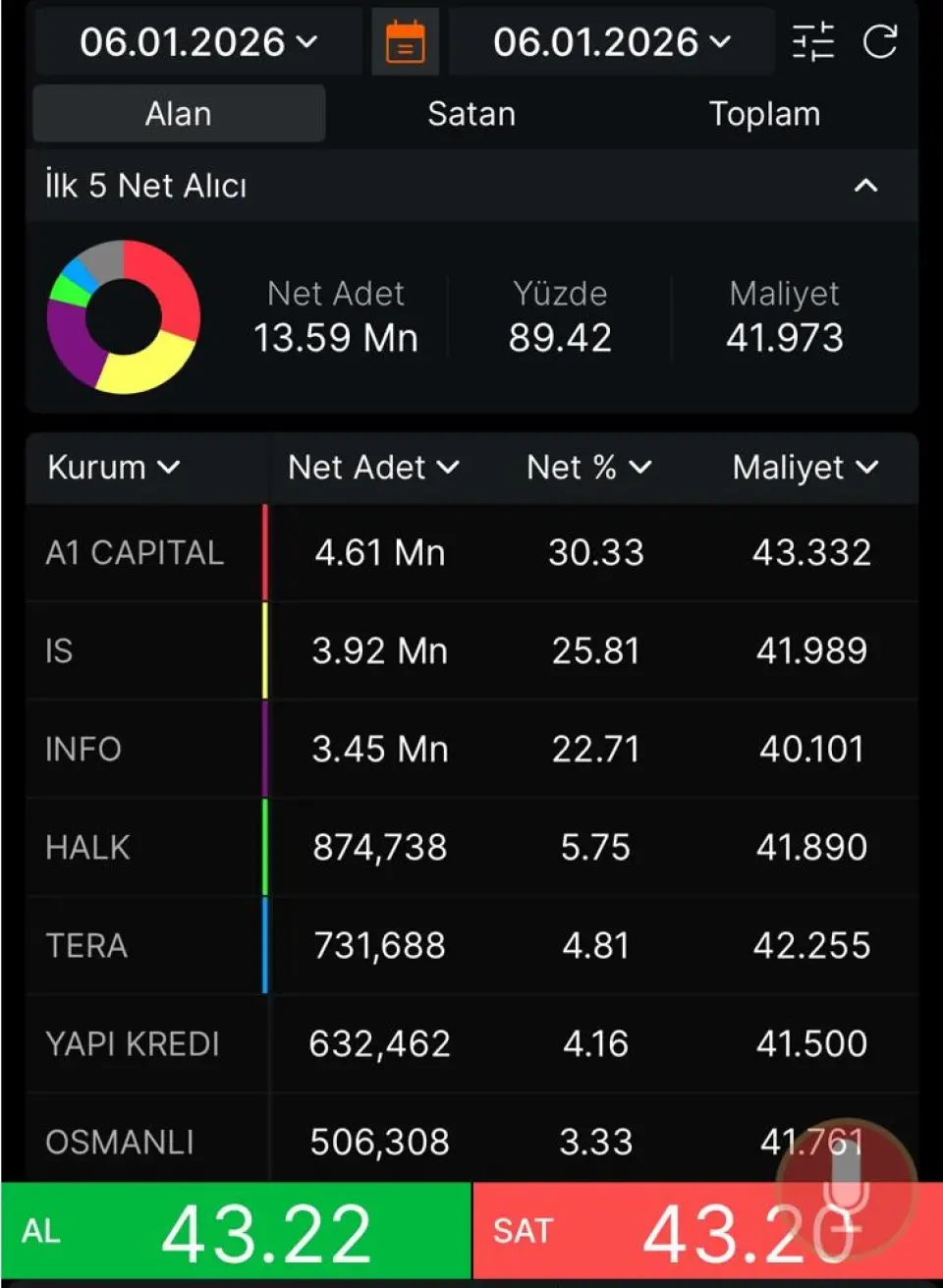Viewport: 943px width, 1288px height.
Task: Sort by Net Adet column
Action: point(373,468)
